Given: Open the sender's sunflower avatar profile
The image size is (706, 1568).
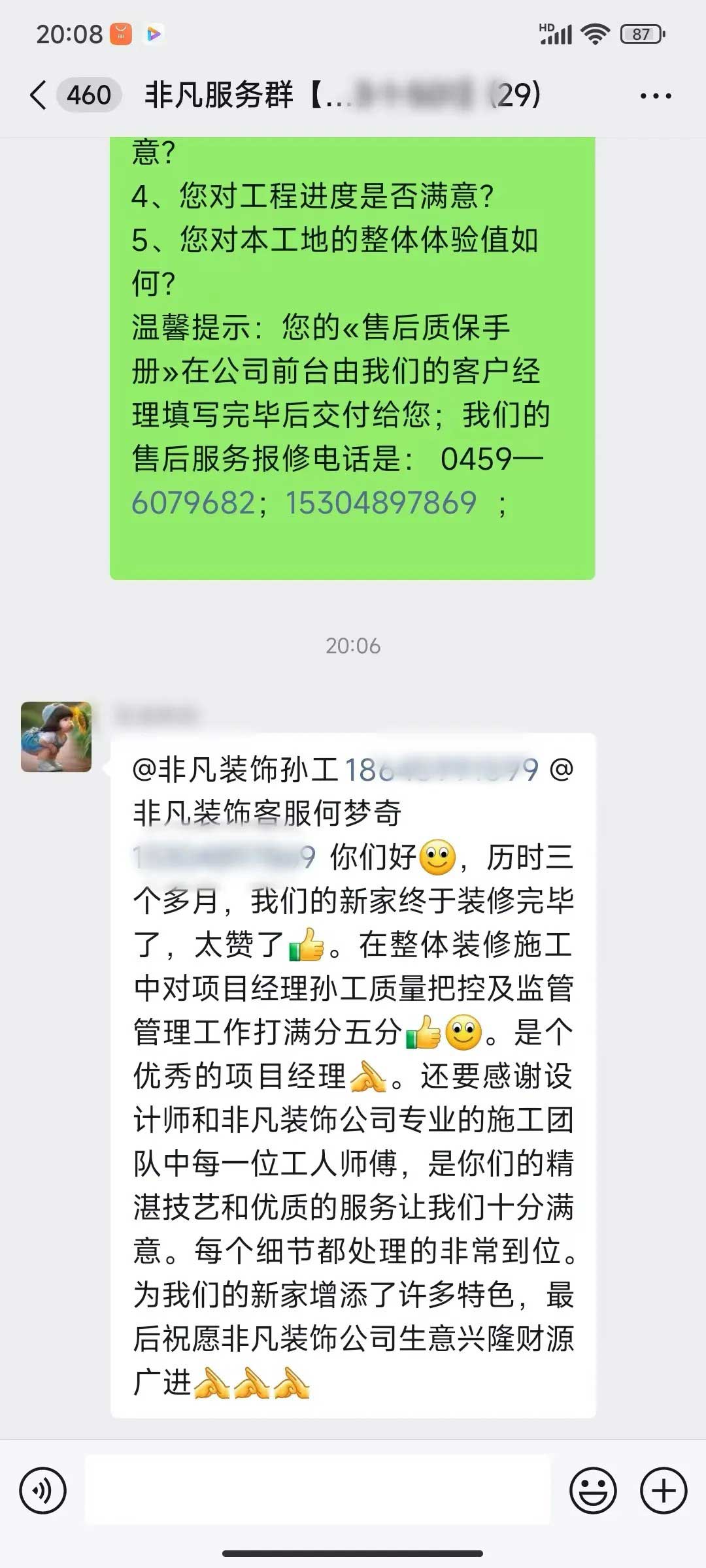Looking at the screenshot, I should tap(56, 737).
